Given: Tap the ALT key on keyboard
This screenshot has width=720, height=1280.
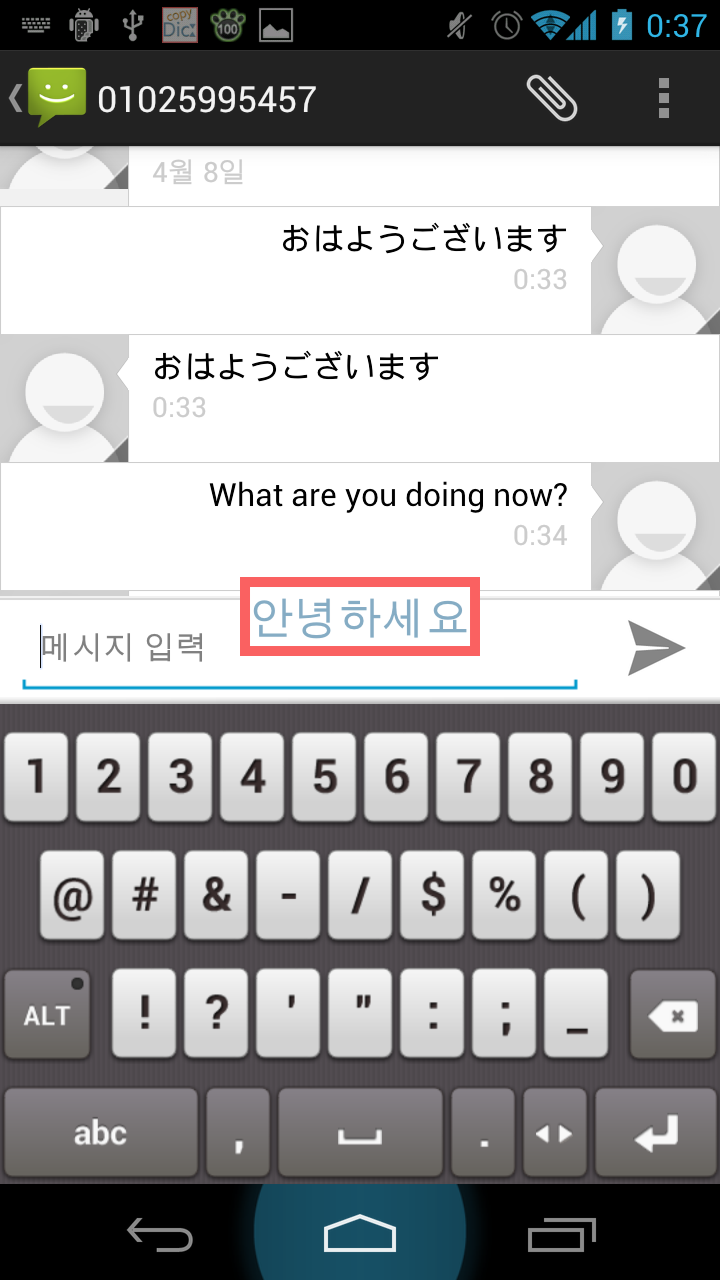Looking at the screenshot, I should tap(47, 1015).
